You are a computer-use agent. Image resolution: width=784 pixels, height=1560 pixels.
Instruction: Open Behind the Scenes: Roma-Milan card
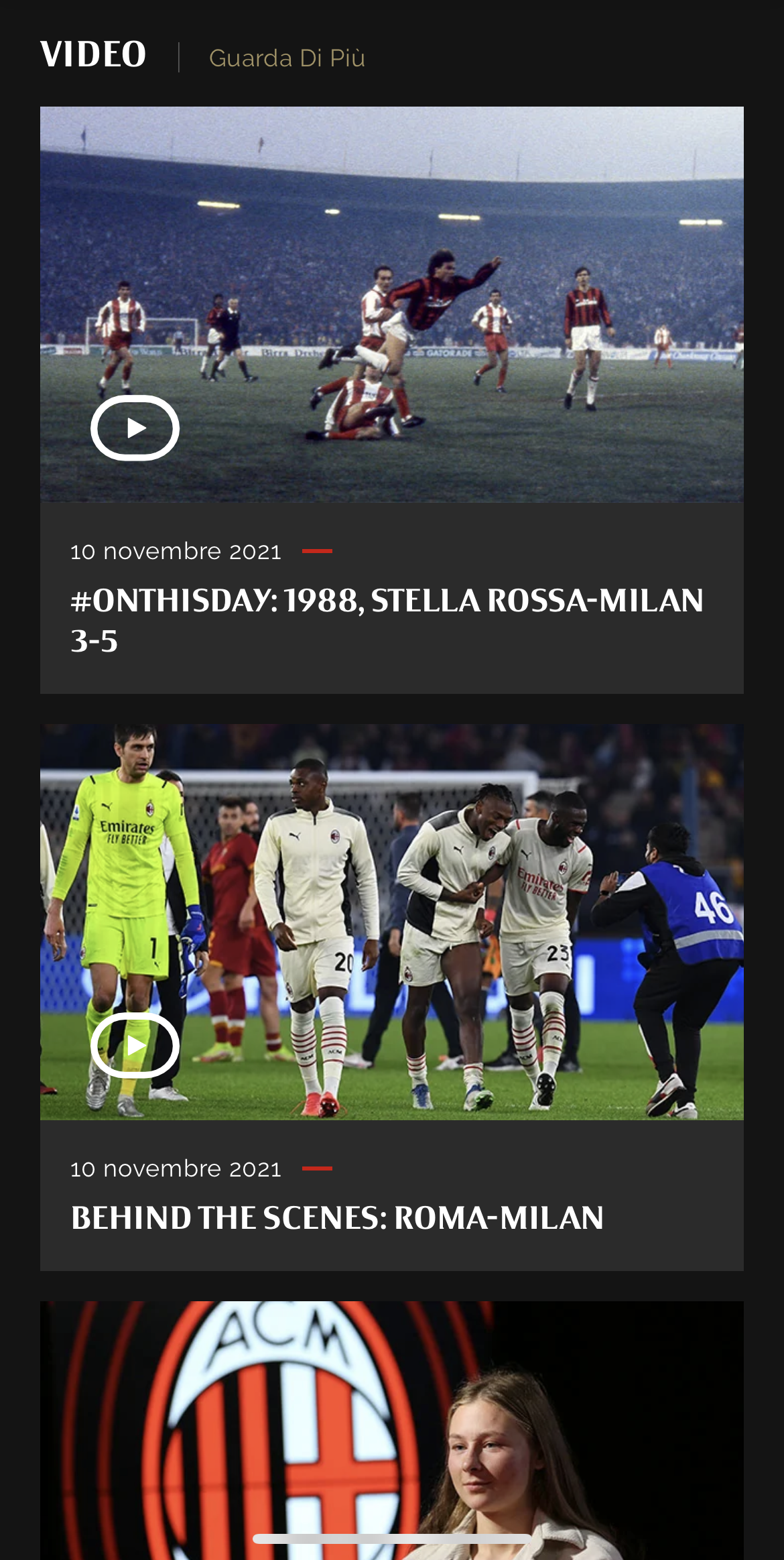(337, 1217)
